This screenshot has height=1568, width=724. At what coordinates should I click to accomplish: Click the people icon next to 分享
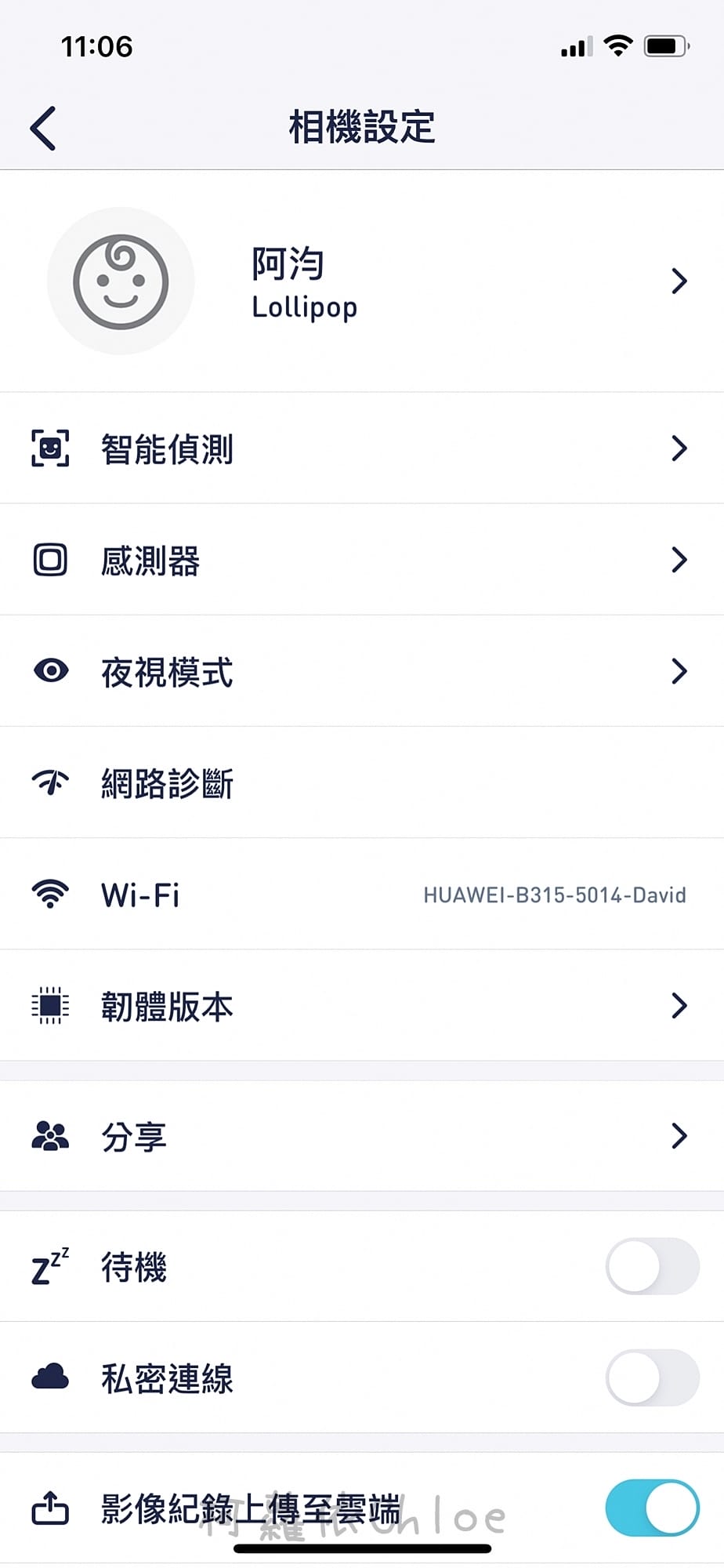coord(50,1136)
